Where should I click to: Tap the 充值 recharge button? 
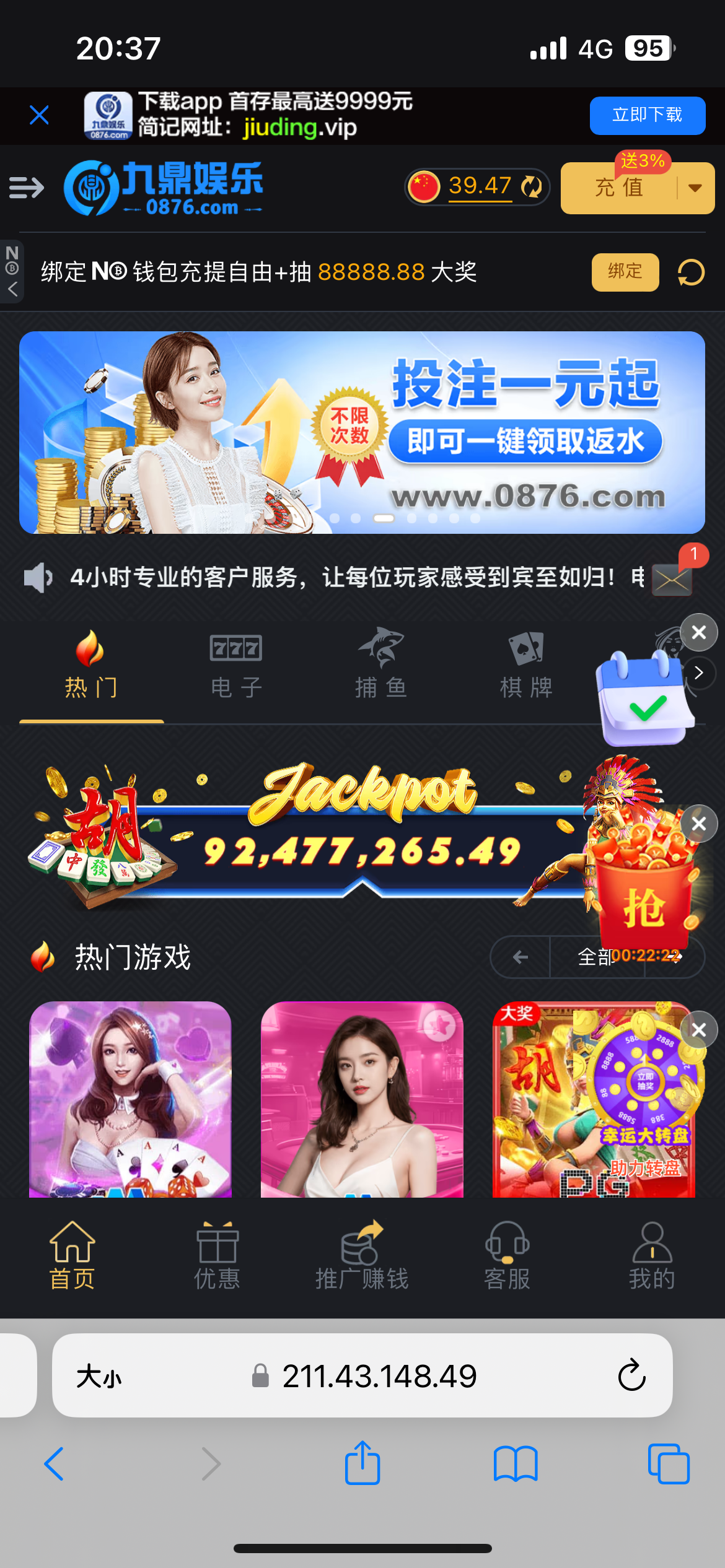[x=620, y=188]
